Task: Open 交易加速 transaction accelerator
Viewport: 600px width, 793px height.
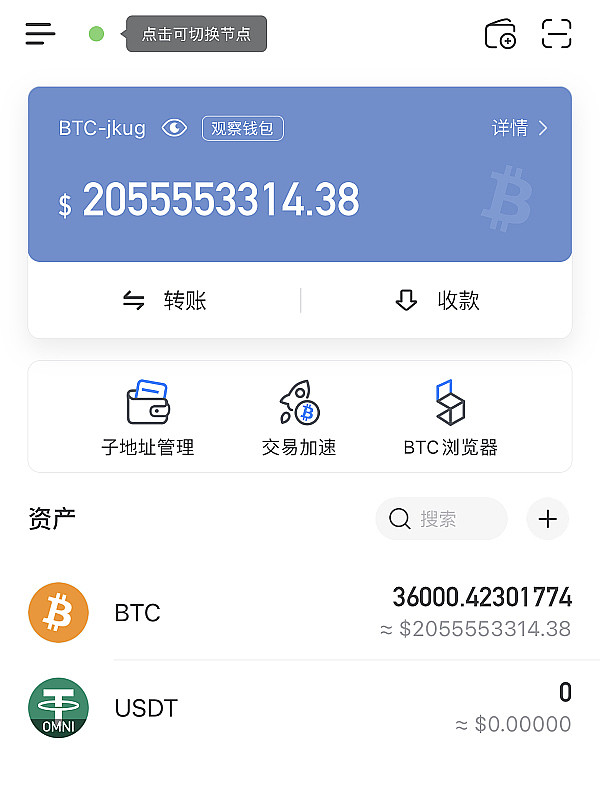Action: point(299,417)
